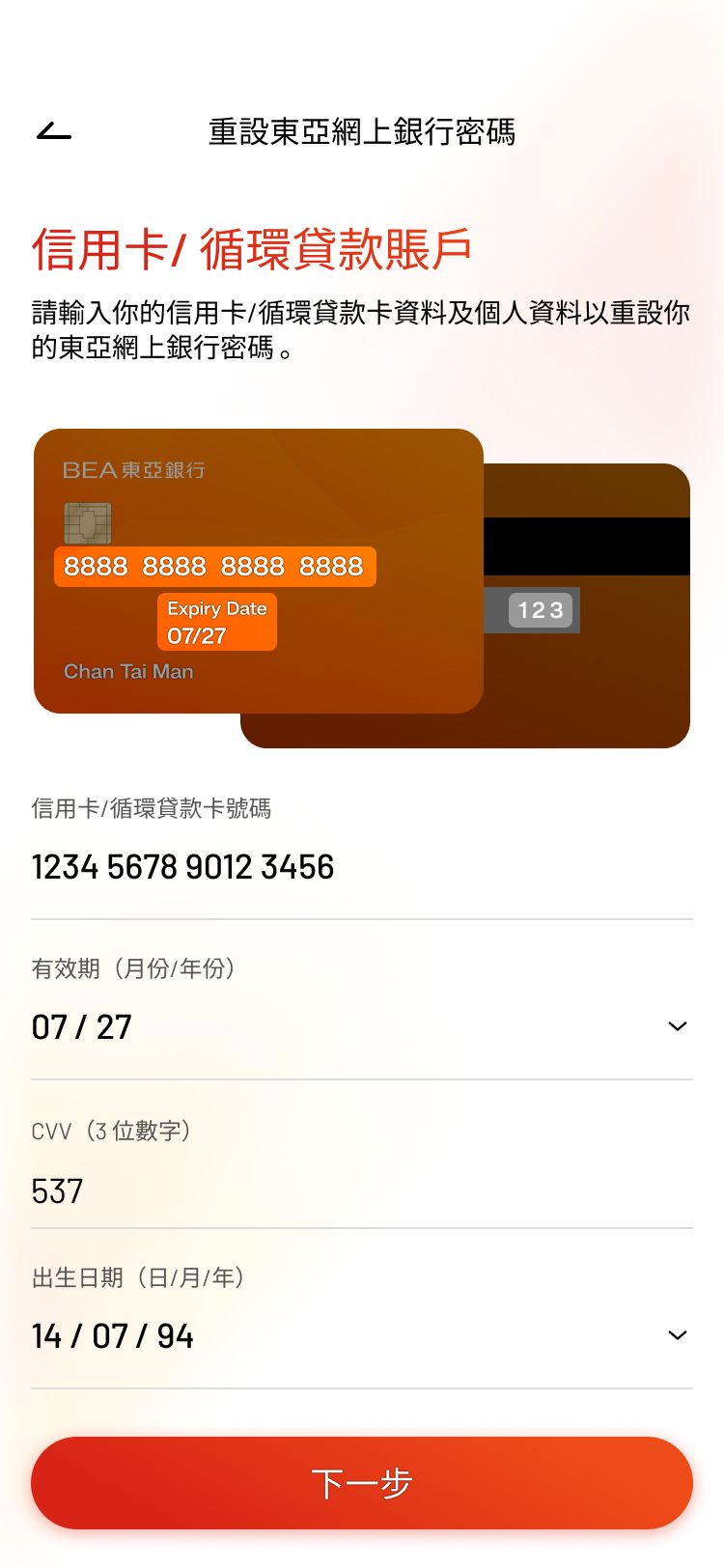Go back using the top-left arrow
Viewport: 724px width, 1568px height.
point(54,131)
